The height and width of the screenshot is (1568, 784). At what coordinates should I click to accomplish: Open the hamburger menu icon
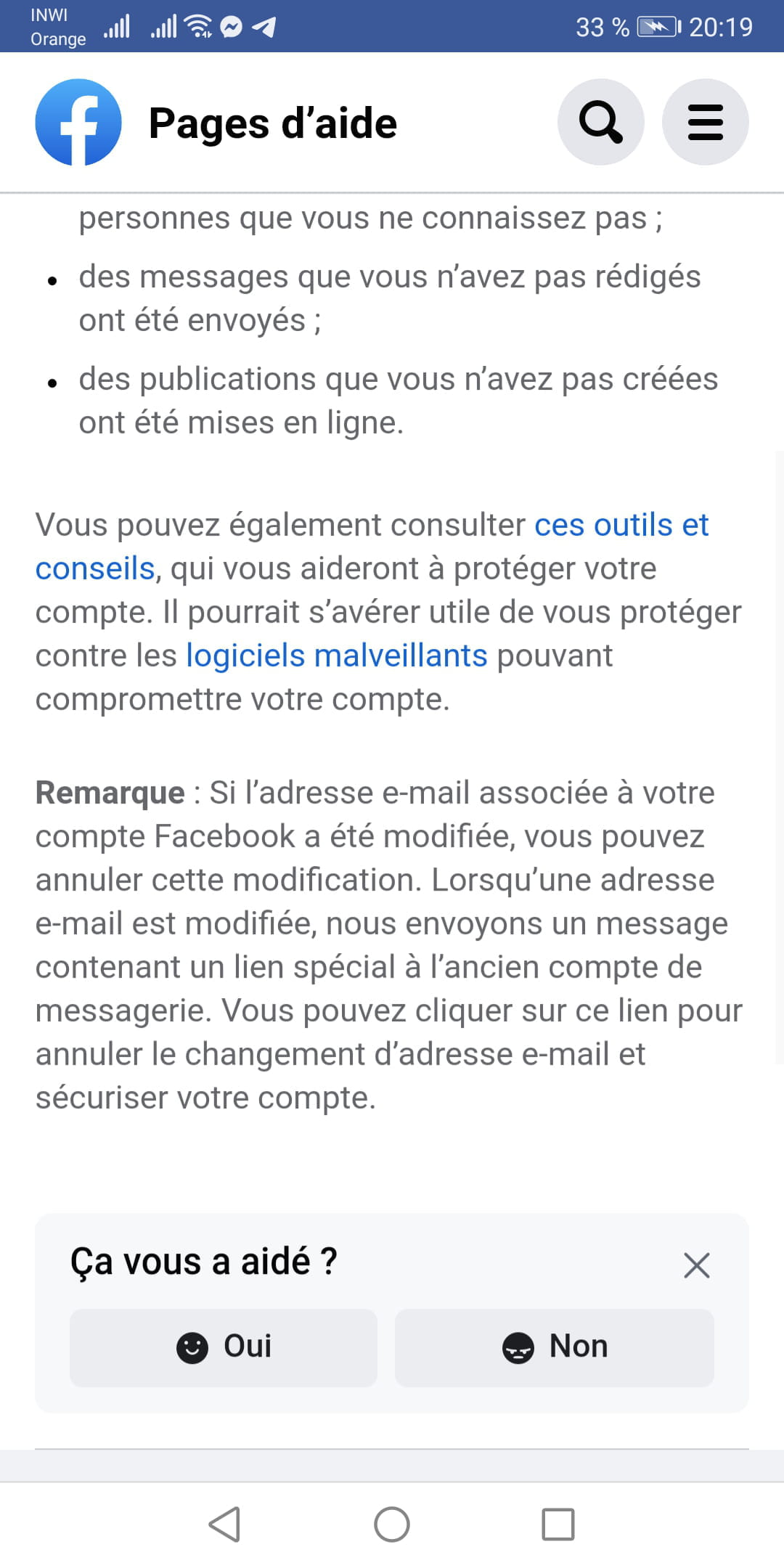pos(705,122)
